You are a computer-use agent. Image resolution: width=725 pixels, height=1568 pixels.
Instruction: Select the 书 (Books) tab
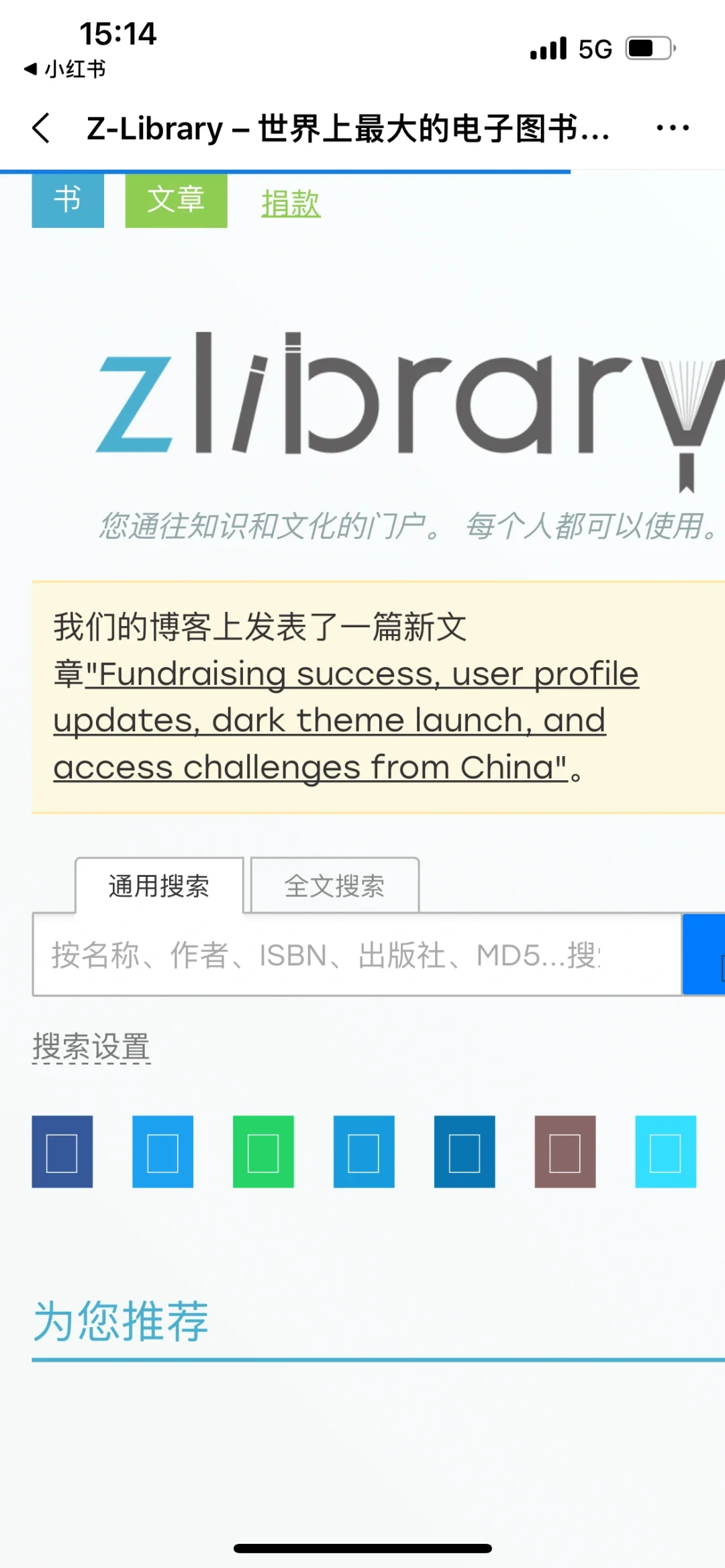(68, 200)
